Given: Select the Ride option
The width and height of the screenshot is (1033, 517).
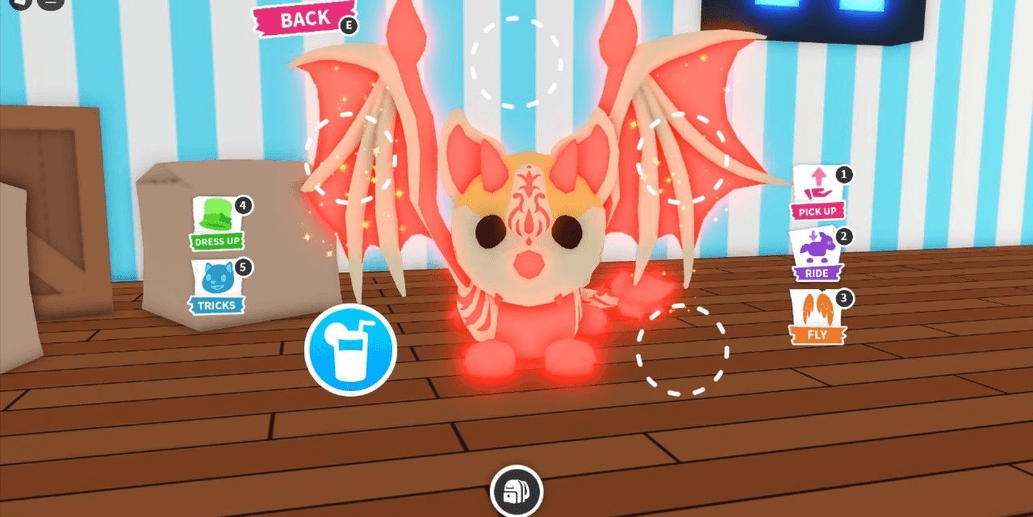Looking at the screenshot, I should point(816,254).
